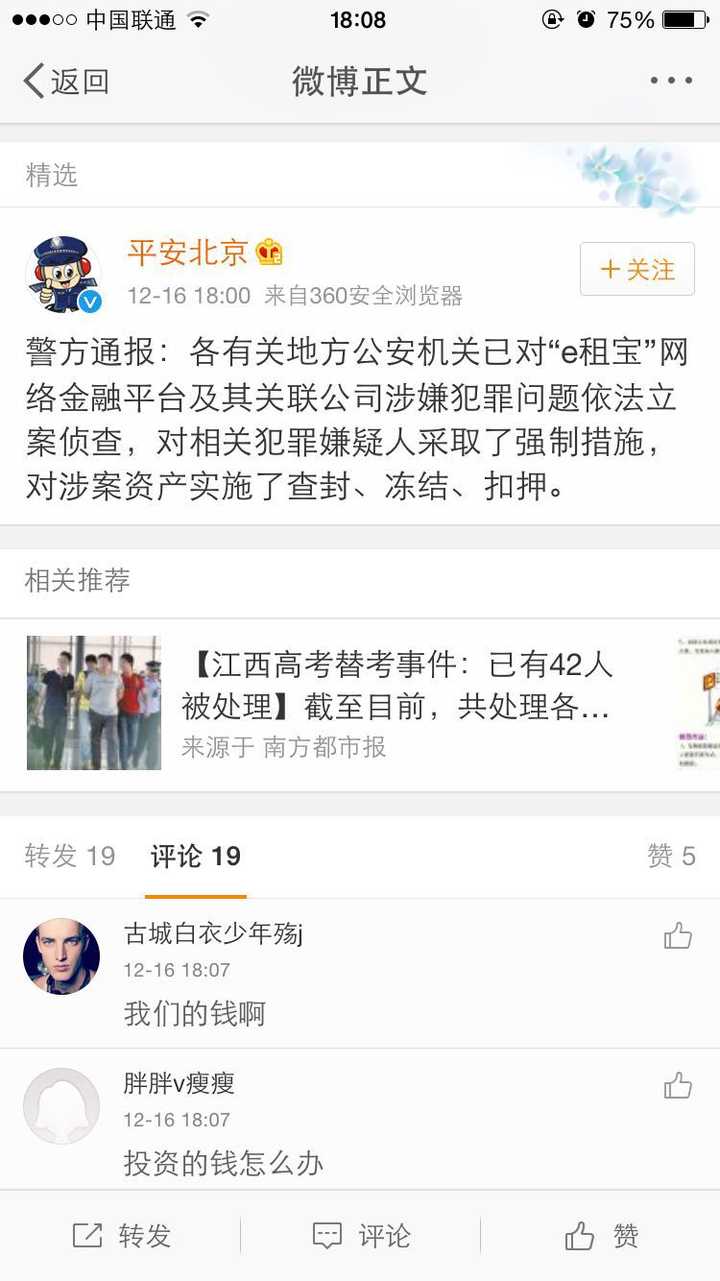The height and width of the screenshot is (1281, 720).
Task: Write a comment via bottom 评论 button
Action: click(361, 1236)
